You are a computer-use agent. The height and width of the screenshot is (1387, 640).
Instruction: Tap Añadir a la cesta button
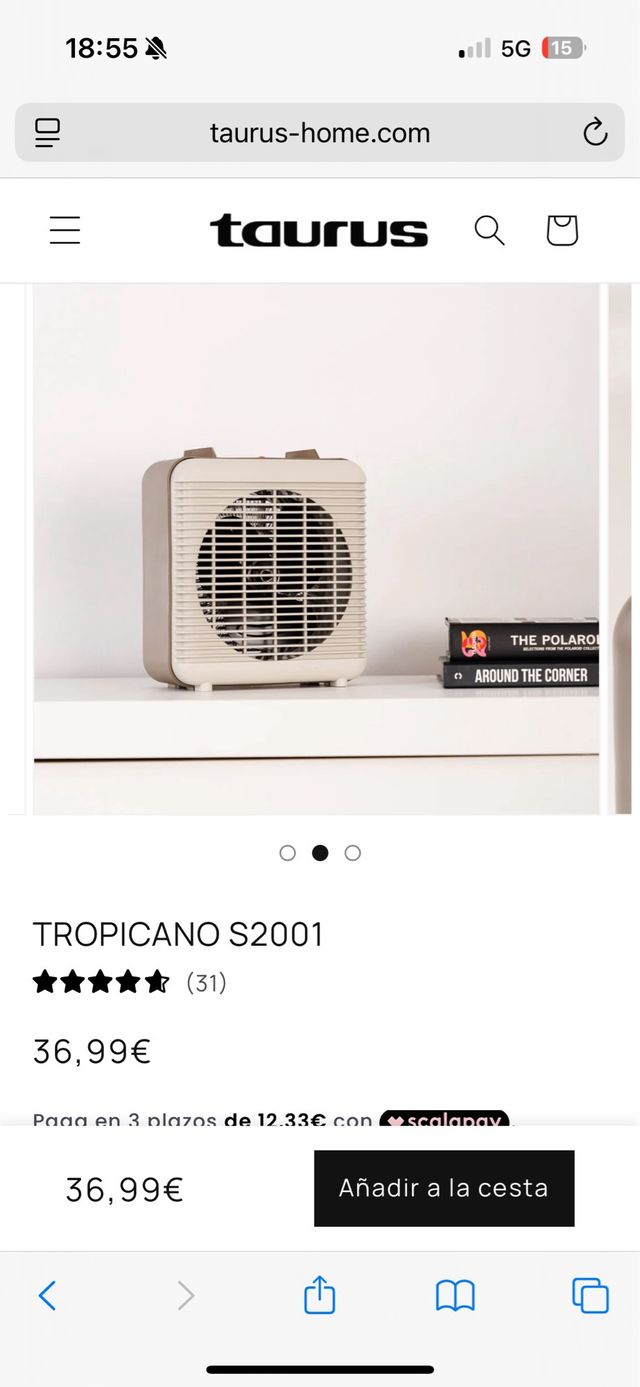pyautogui.click(x=444, y=1188)
